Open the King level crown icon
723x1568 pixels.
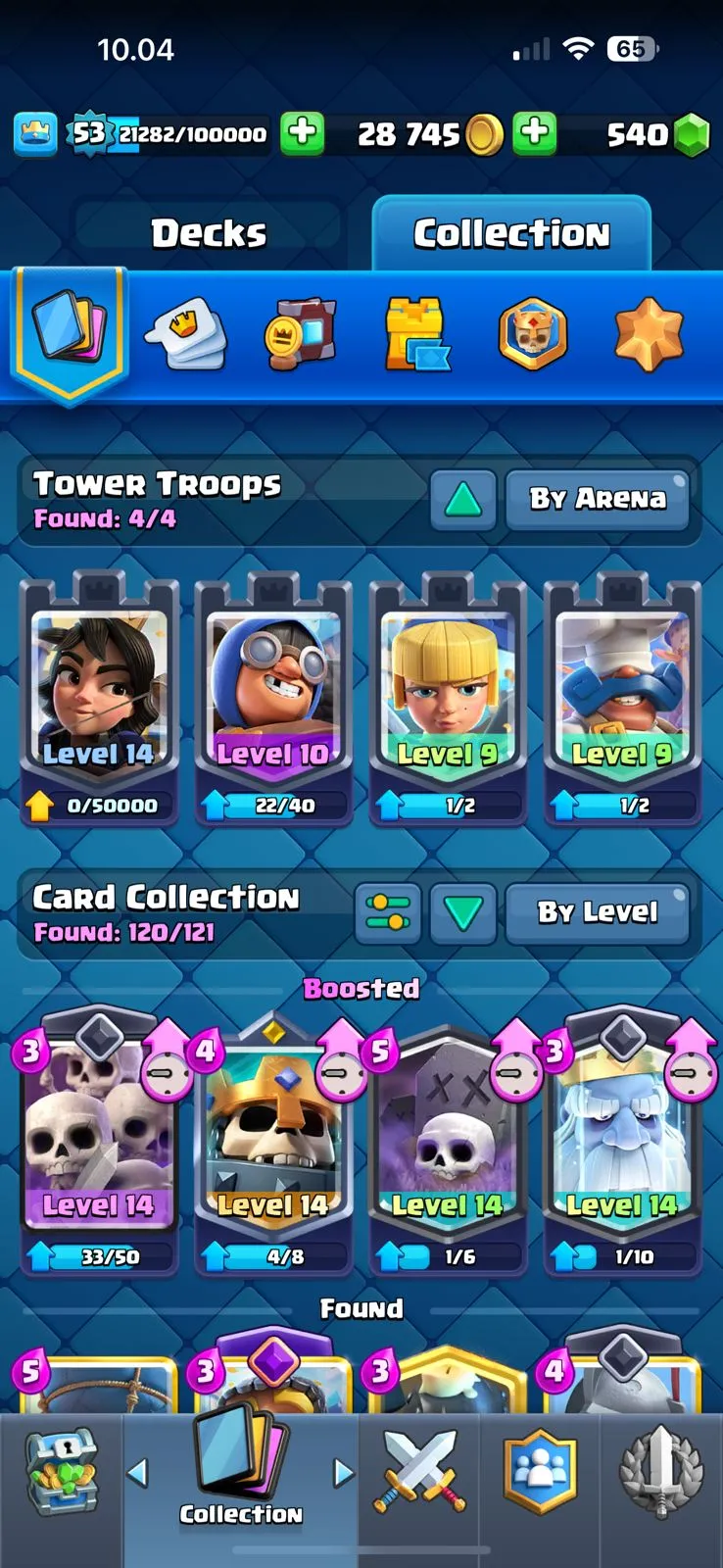[35, 134]
